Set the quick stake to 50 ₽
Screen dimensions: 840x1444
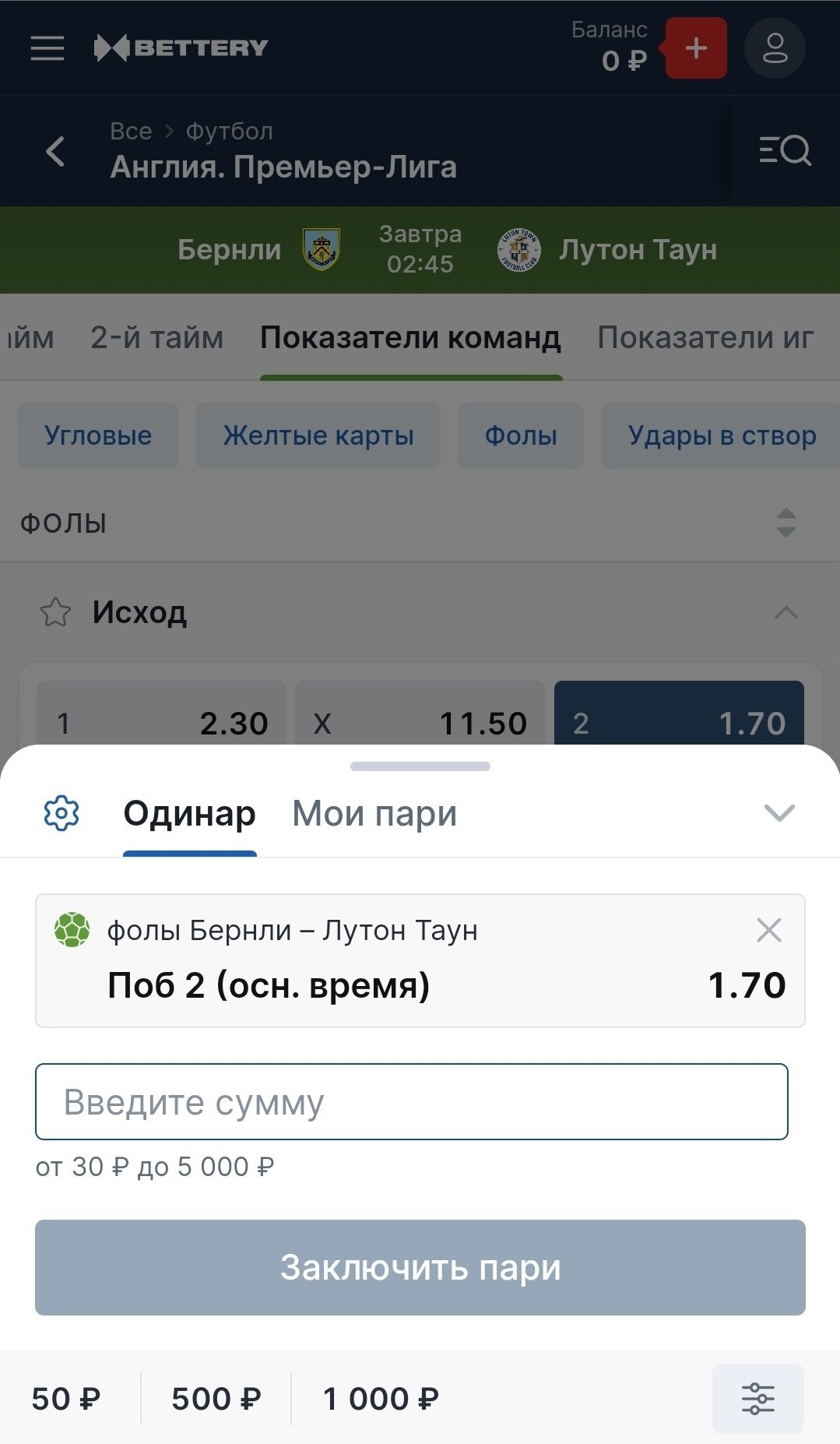point(66,1399)
